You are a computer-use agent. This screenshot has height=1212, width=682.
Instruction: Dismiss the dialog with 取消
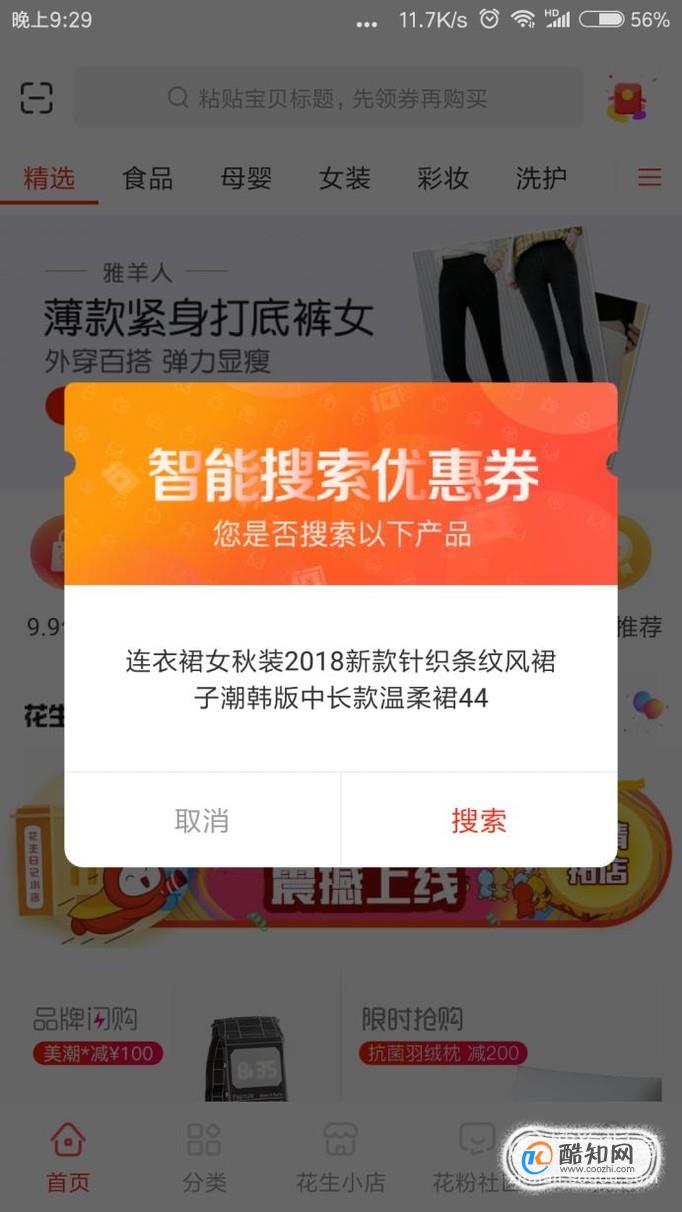(x=202, y=821)
